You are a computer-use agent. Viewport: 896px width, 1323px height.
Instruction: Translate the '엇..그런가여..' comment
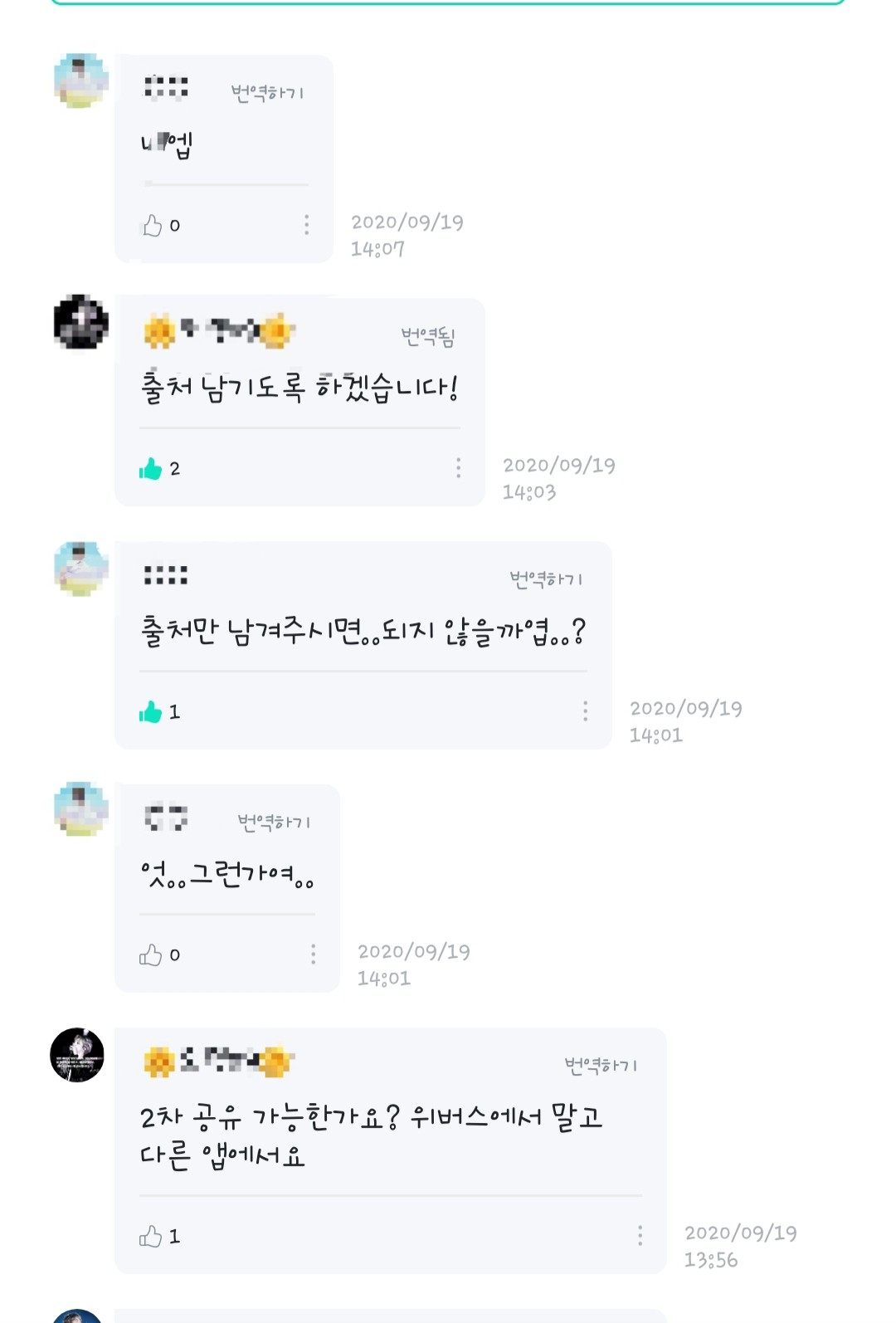[274, 822]
